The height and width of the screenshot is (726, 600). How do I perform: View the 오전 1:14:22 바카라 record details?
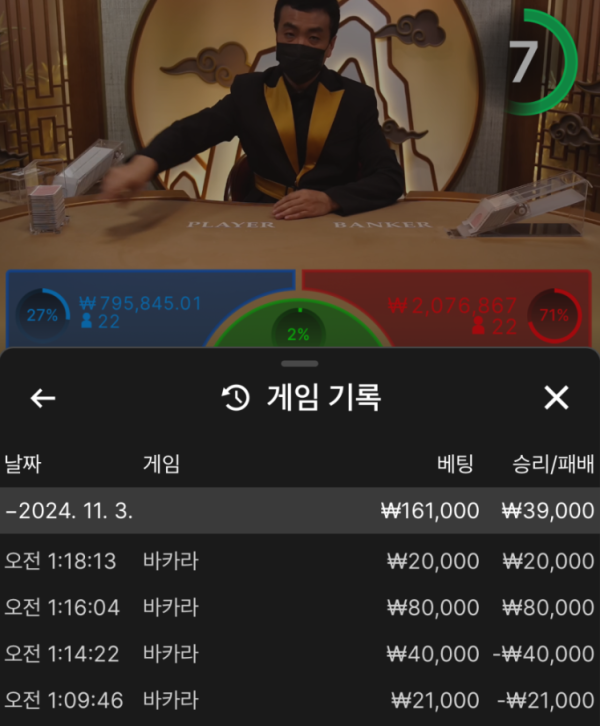[300, 654]
